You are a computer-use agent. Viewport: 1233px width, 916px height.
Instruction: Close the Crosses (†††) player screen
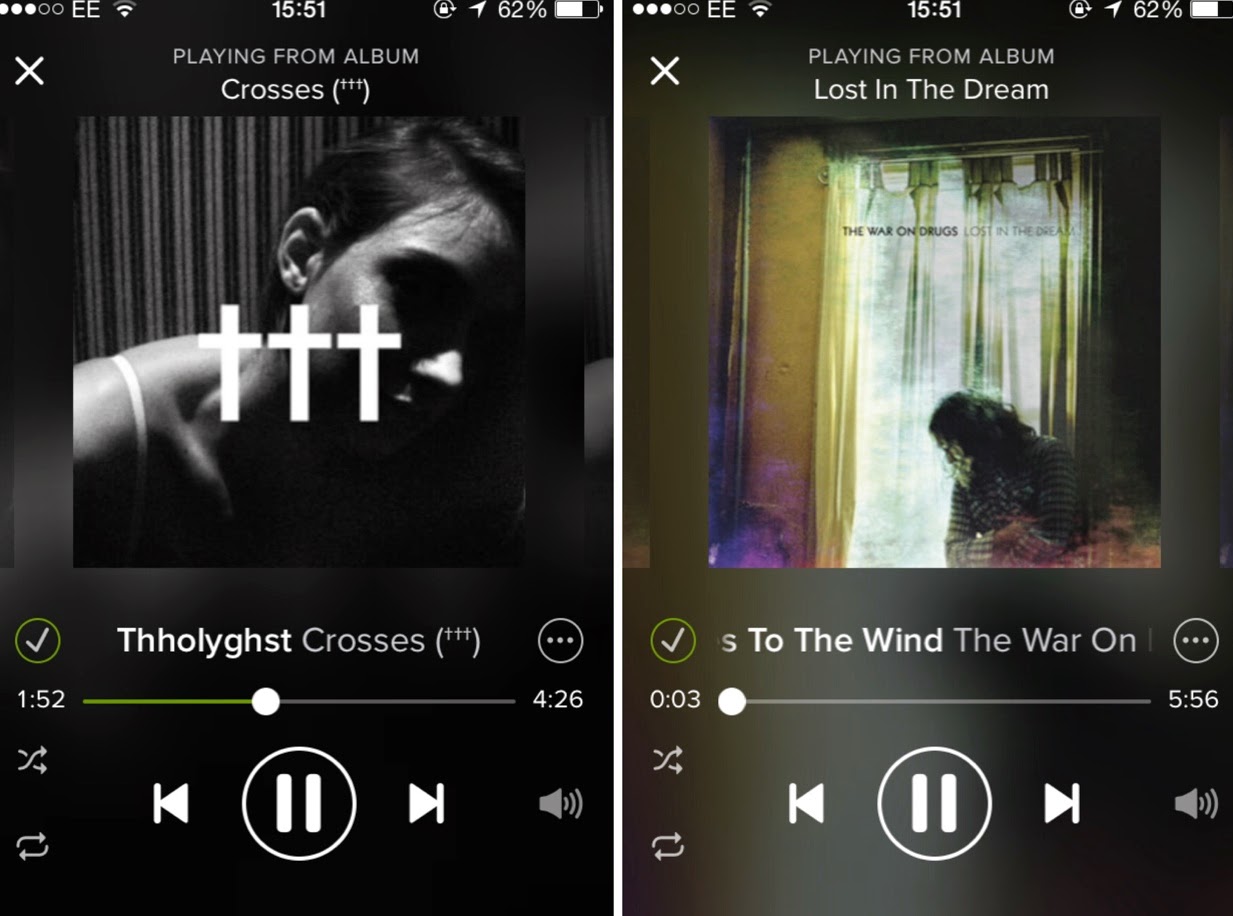click(30, 71)
